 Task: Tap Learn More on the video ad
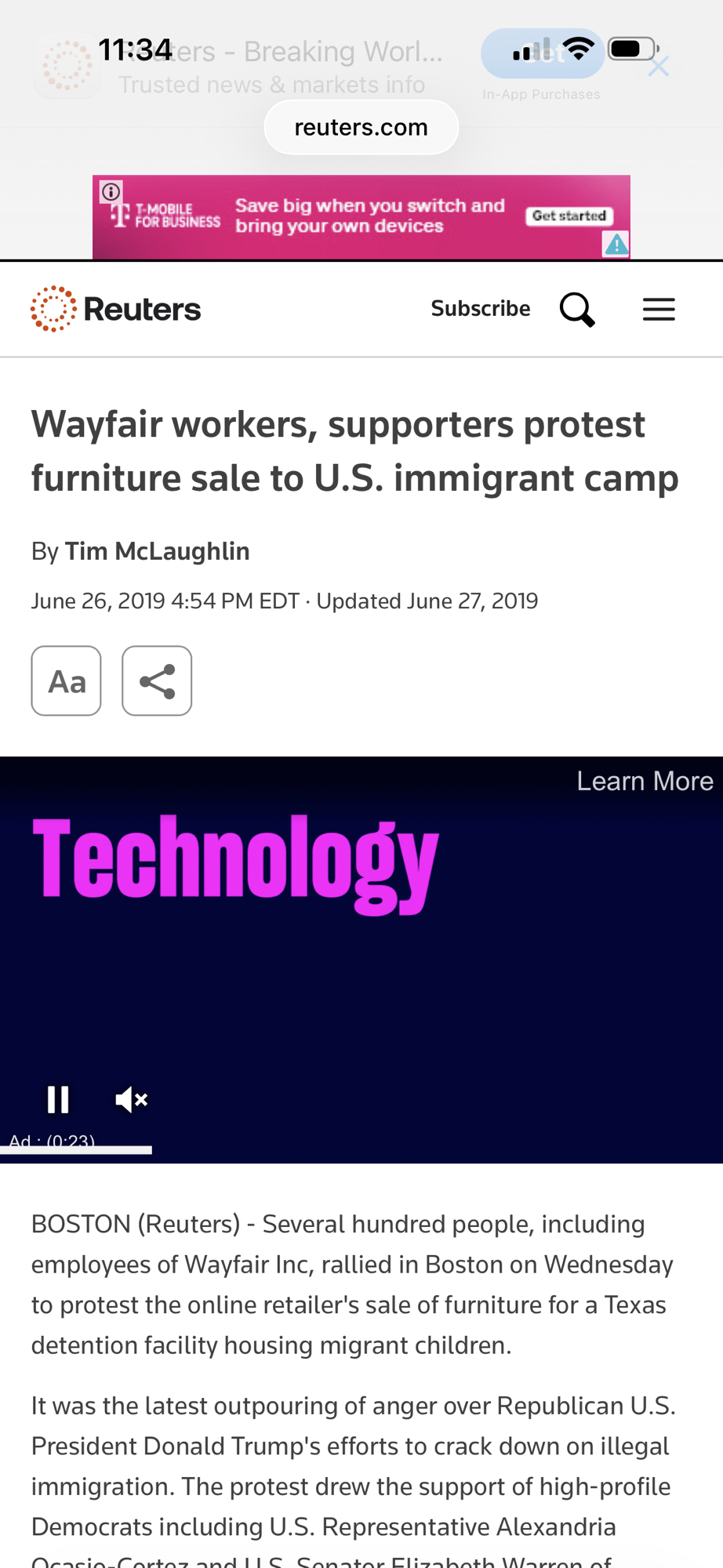645,781
